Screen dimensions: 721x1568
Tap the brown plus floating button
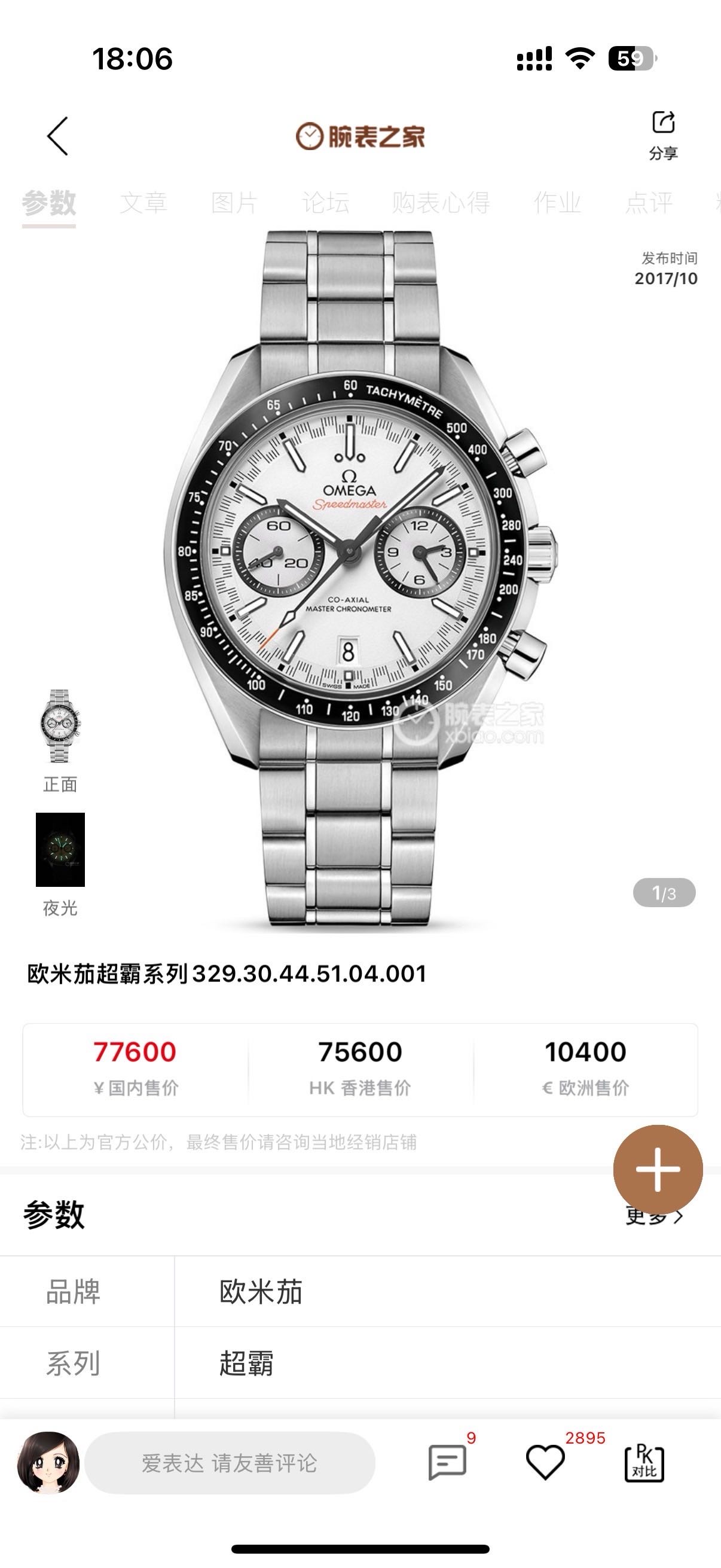coord(658,1169)
